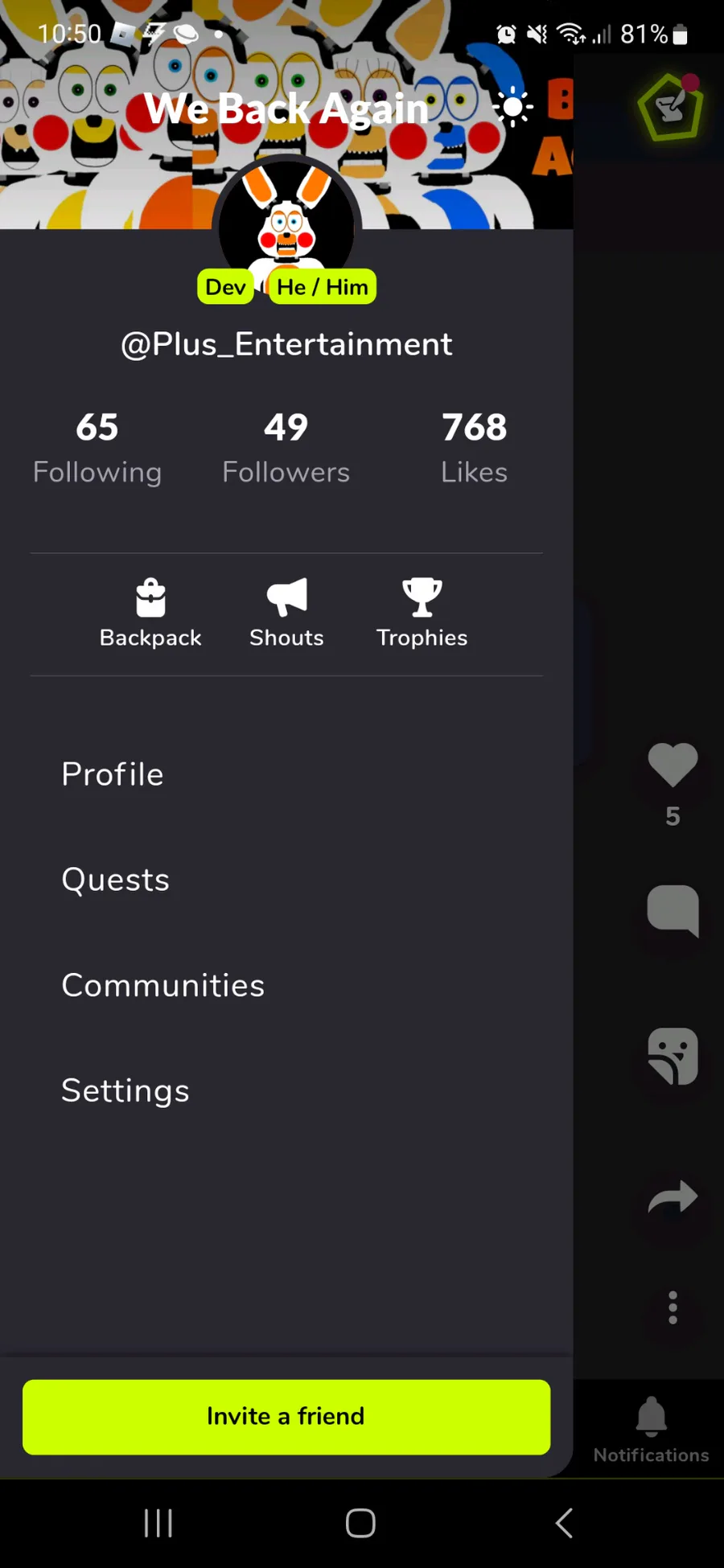Open the three-dot overflow menu

(x=673, y=1307)
